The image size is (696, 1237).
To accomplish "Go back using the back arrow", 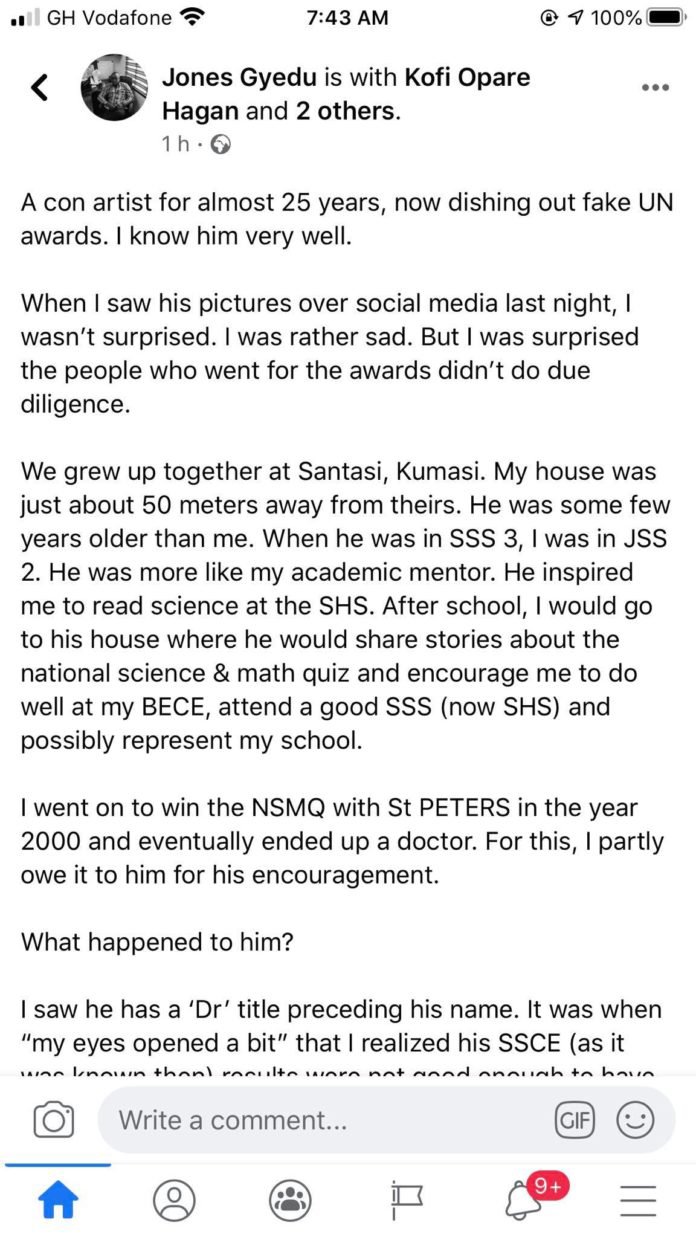I will pos(40,88).
